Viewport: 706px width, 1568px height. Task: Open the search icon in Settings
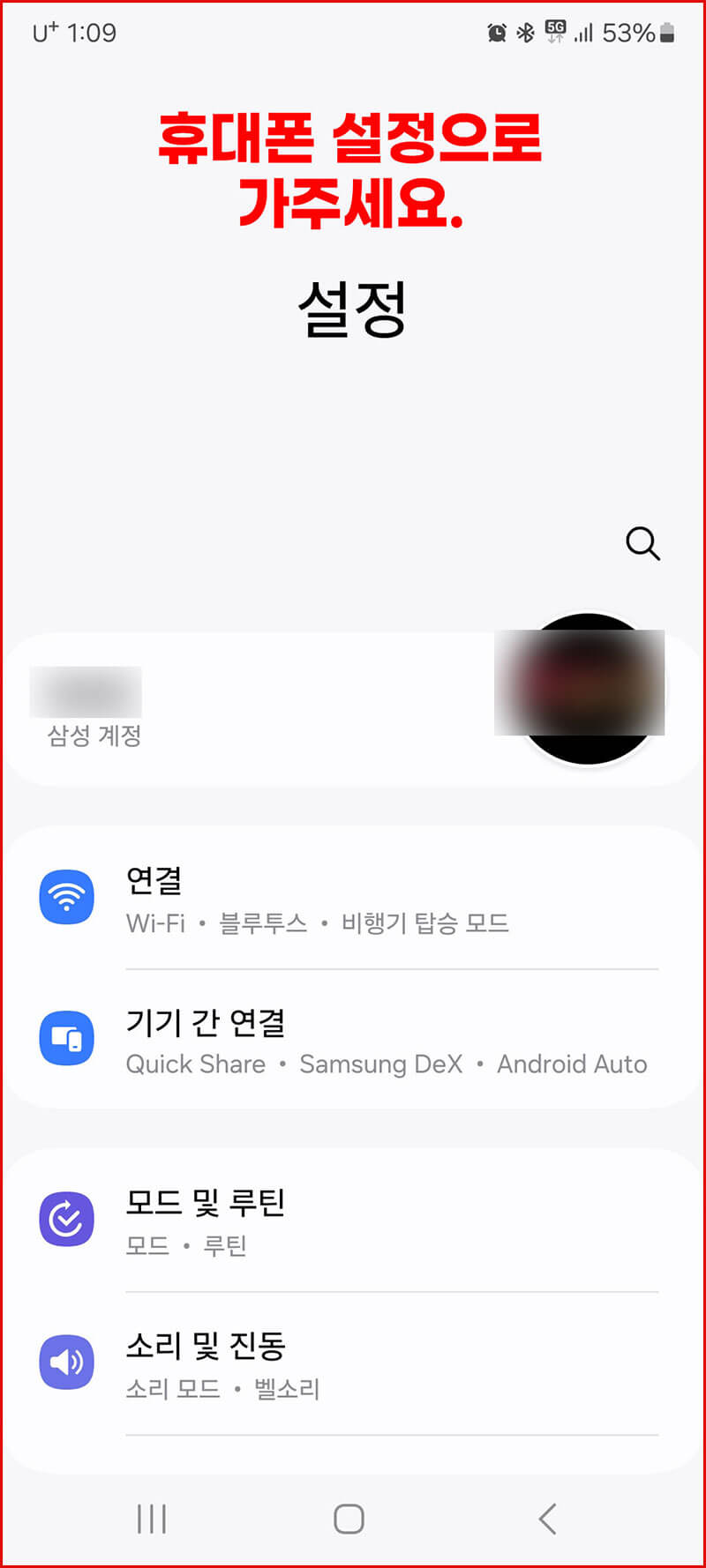click(643, 544)
